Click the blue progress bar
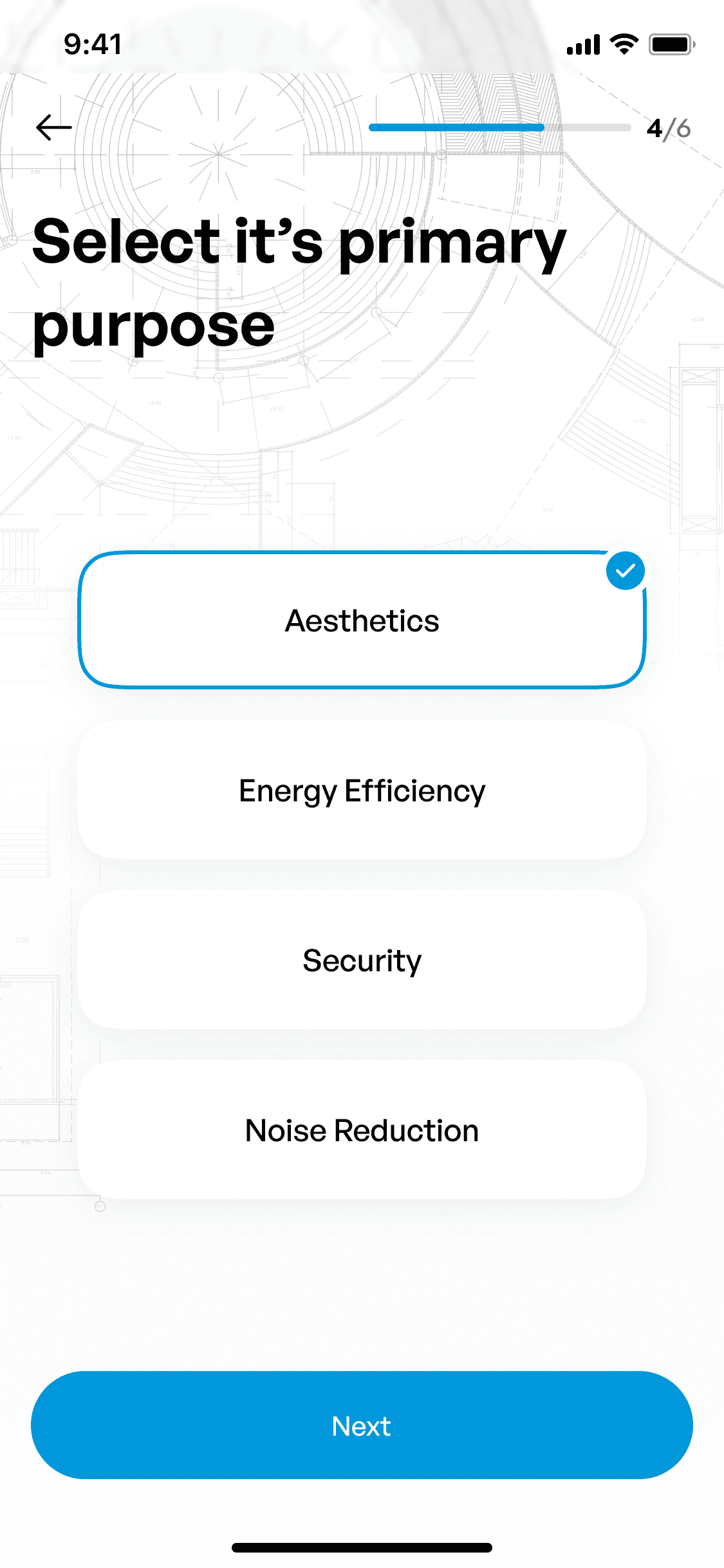This screenshot has height=1568, width=724. coord(457,127)
